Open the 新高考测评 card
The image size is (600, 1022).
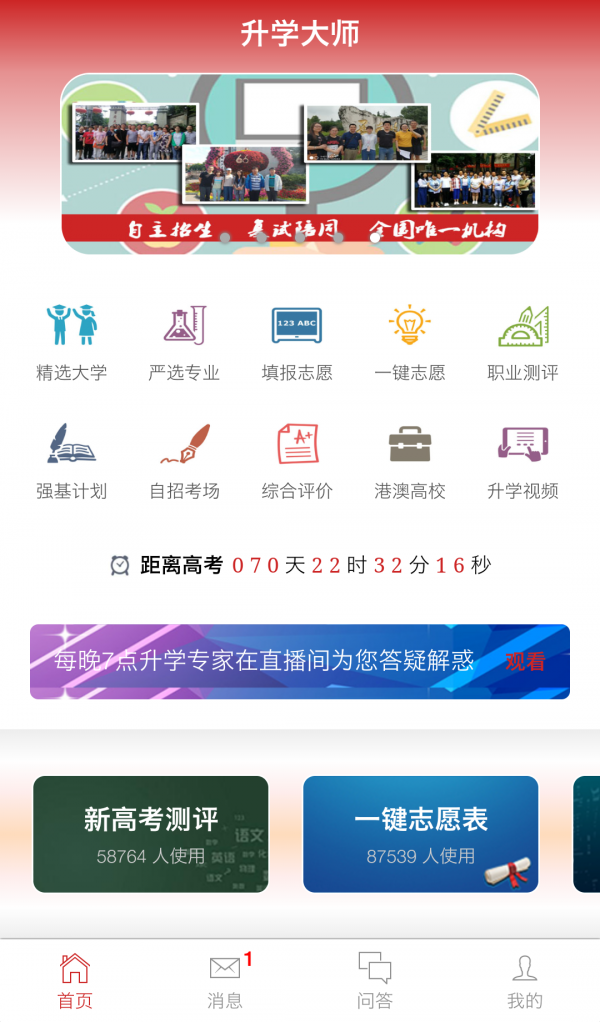[x=151, y=834]
